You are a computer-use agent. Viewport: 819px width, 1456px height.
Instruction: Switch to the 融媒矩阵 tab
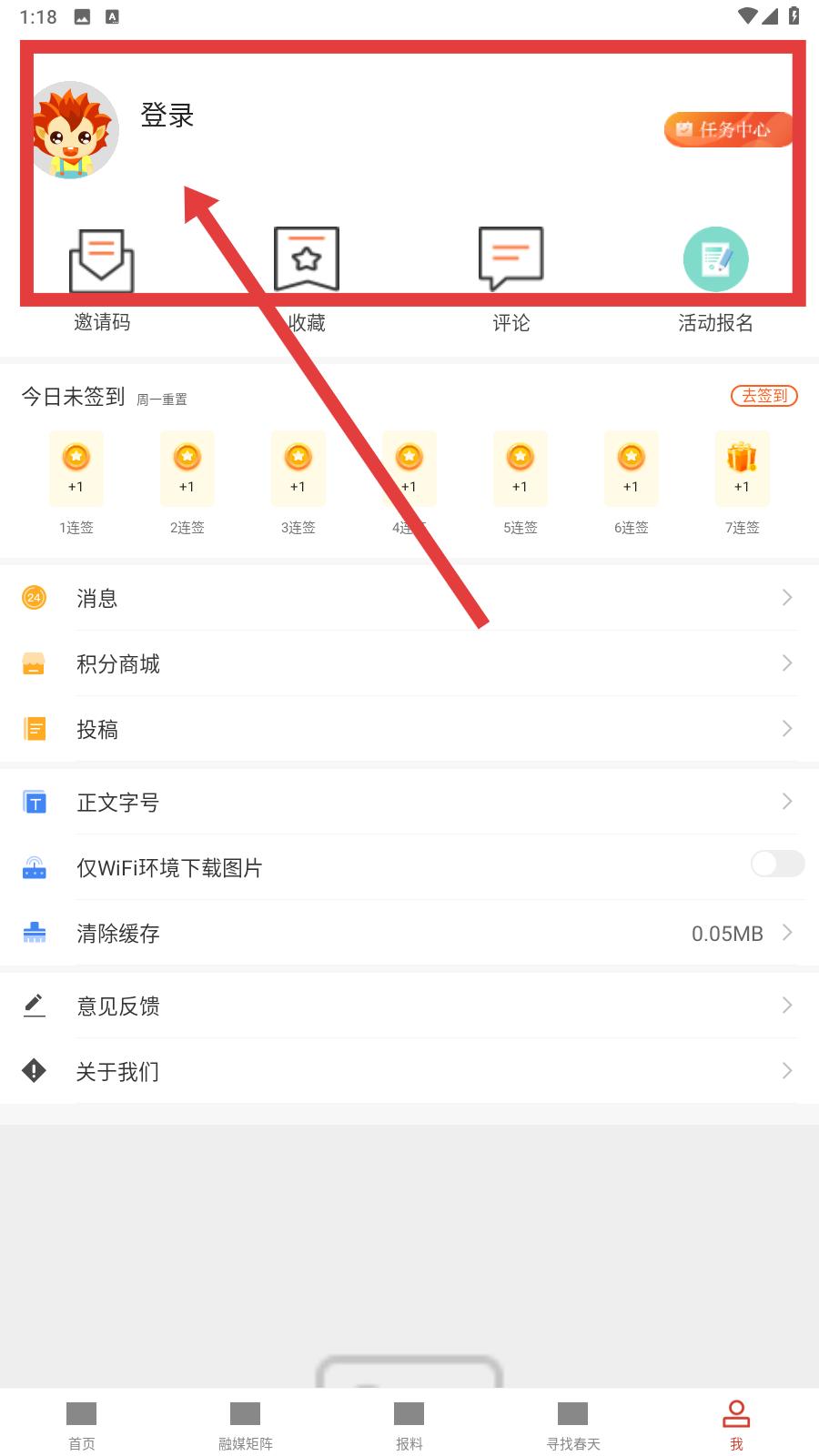tap(246, 1425)
